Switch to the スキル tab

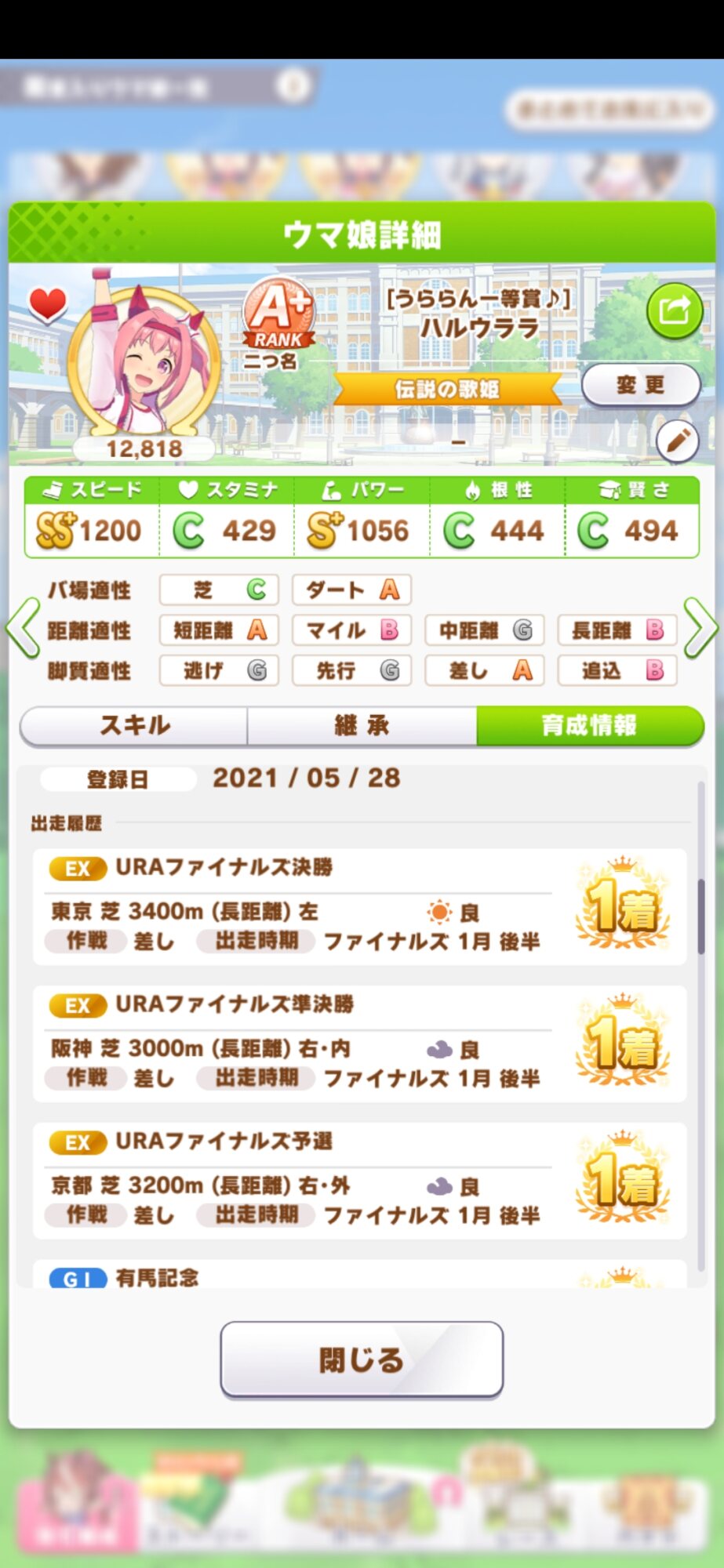[134, 725]
